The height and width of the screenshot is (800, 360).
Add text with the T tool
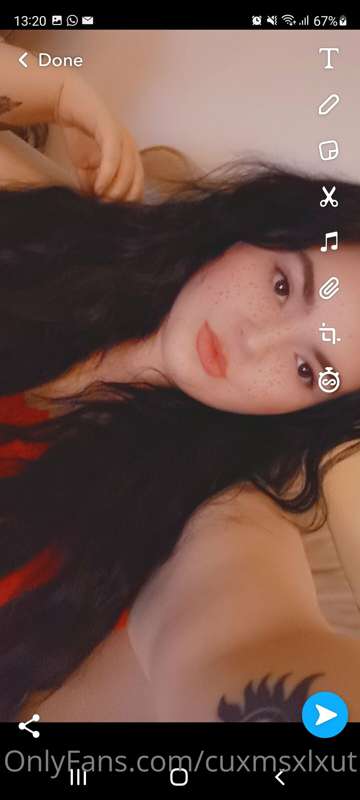point(329,59)
